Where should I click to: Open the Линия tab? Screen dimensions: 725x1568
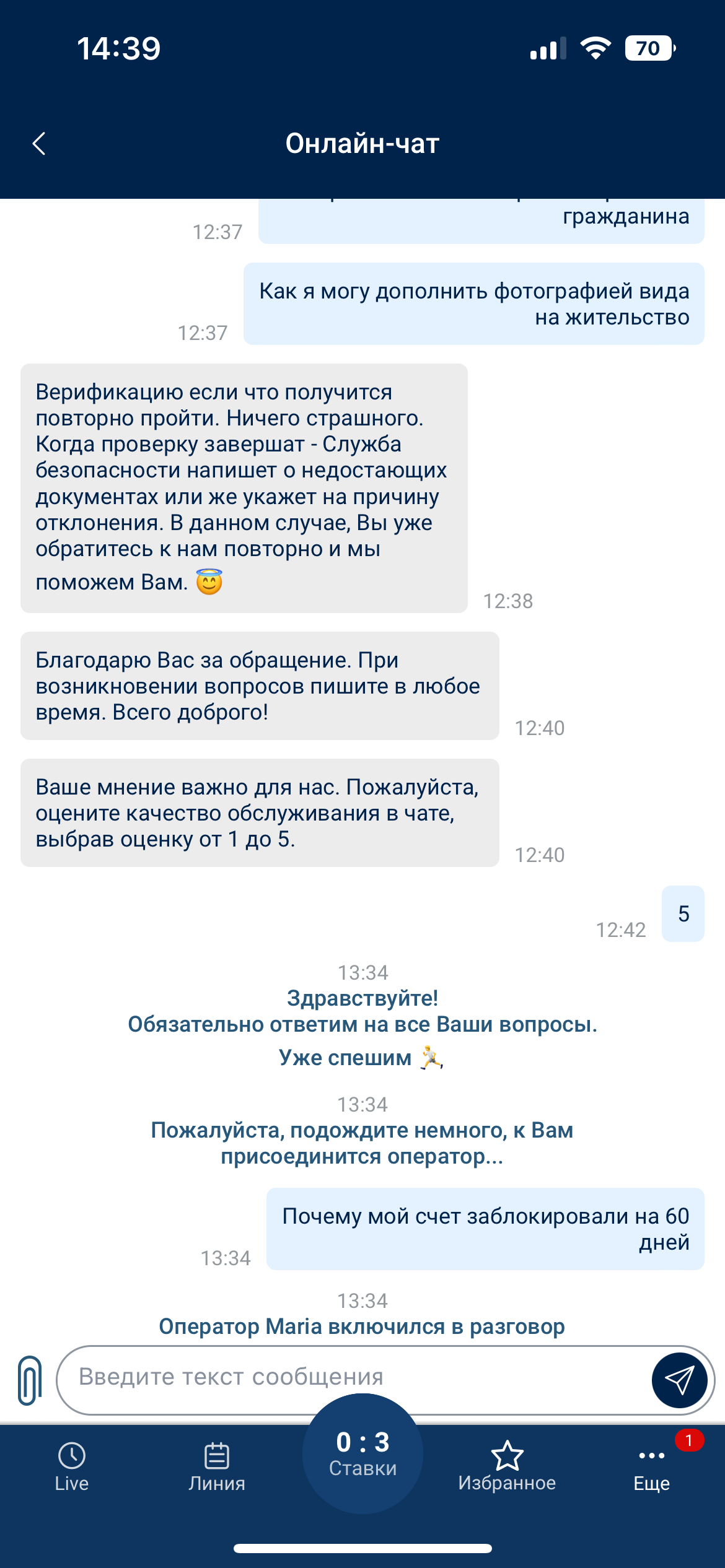pos(217,1466)
